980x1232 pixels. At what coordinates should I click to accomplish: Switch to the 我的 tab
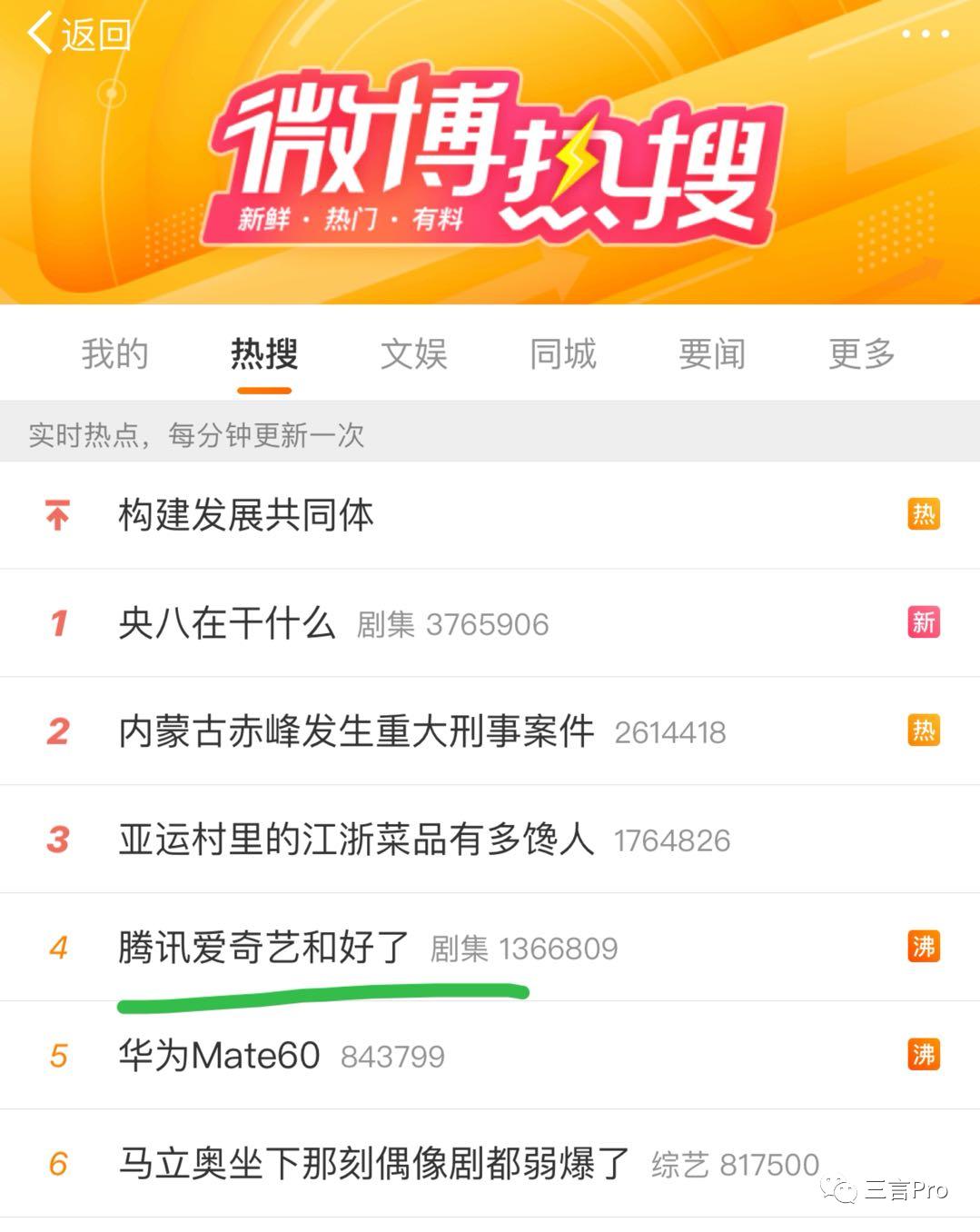[x=114, y=353]
